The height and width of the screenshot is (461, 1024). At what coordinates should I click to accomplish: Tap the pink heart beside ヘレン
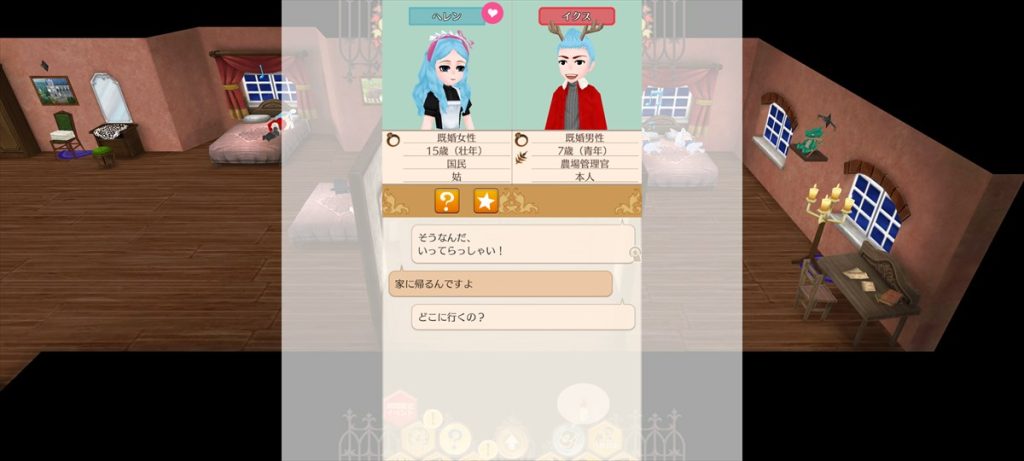pyautogui.click(x=493, y=13)
